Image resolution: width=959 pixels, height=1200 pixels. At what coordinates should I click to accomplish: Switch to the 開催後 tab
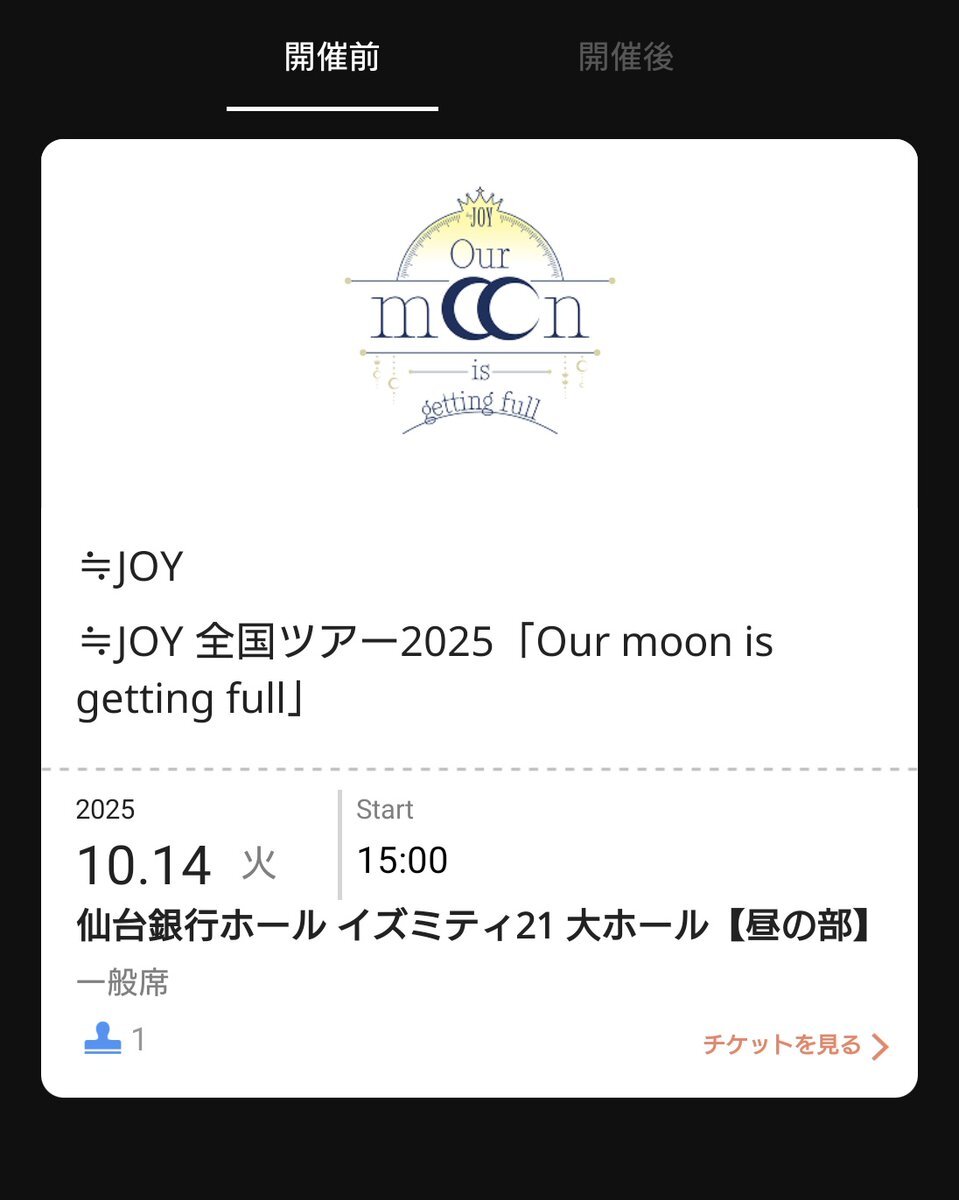point(626,57)
